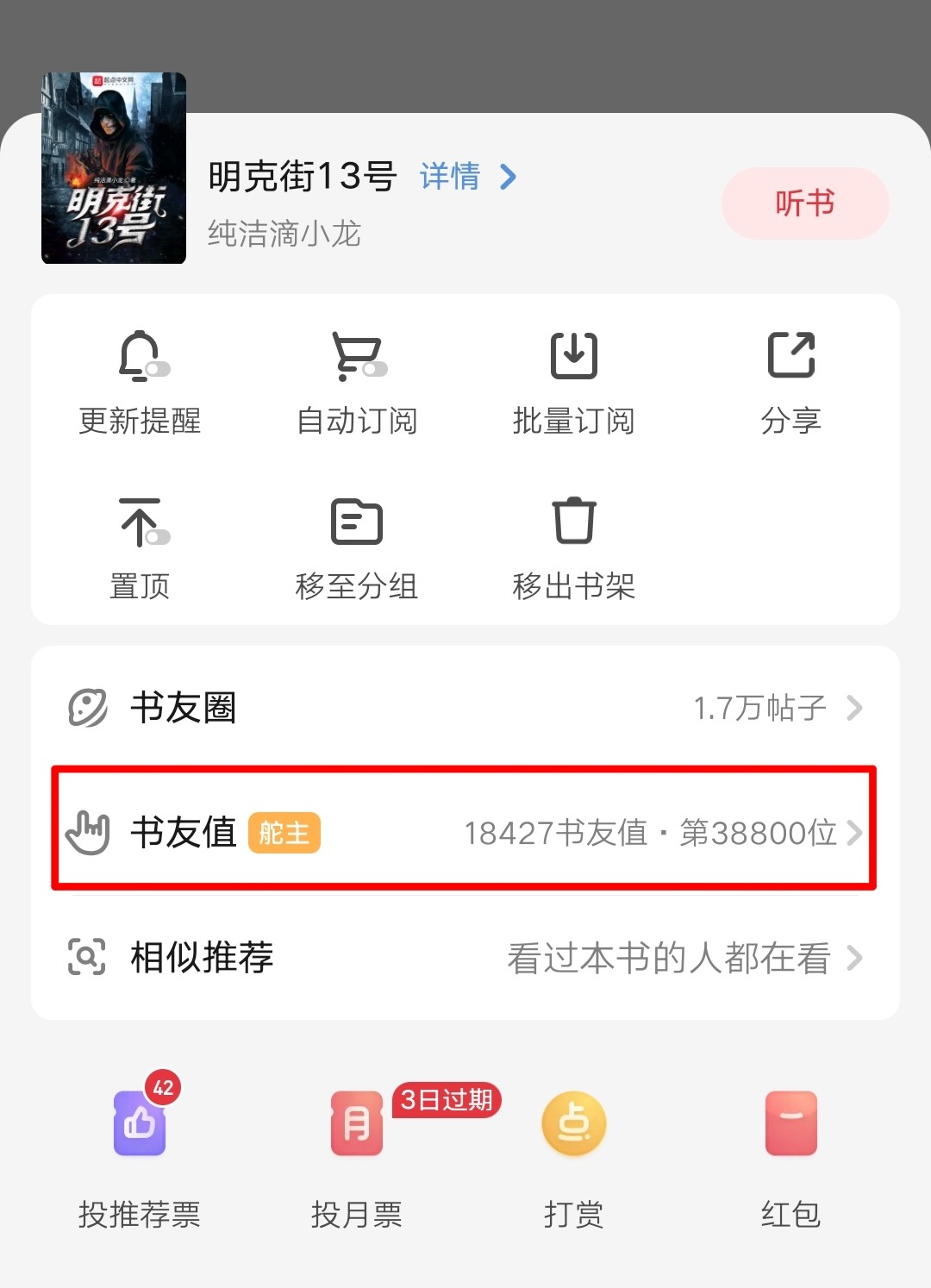Image resolution: width=931 pixels, height=1288 pixels.
Task: Open 详情 for 明克街13号
Action: [466, 177]
